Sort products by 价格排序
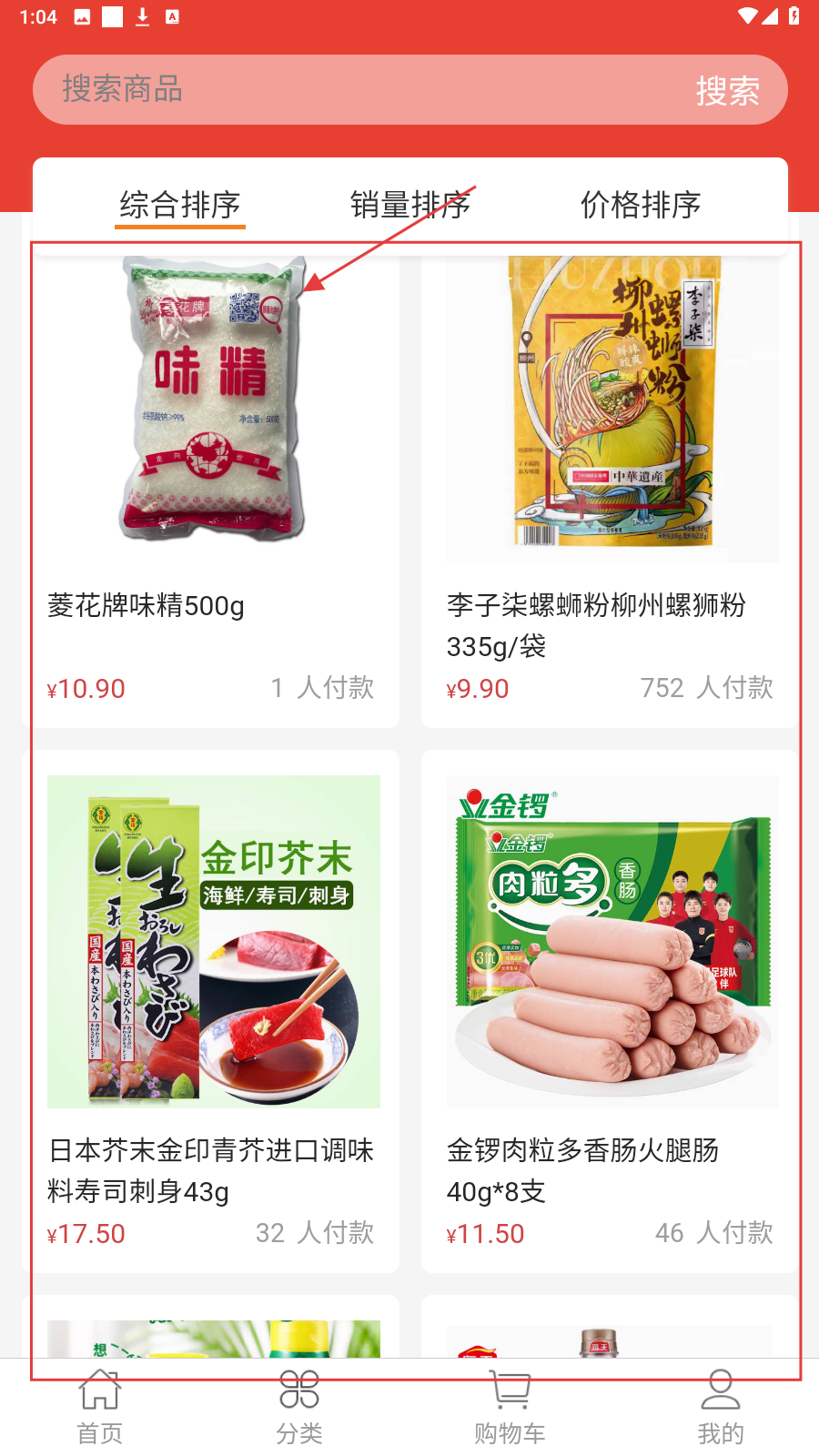Image resolution: width=819 pixels, height=1456 pixels. coord(641,205)
